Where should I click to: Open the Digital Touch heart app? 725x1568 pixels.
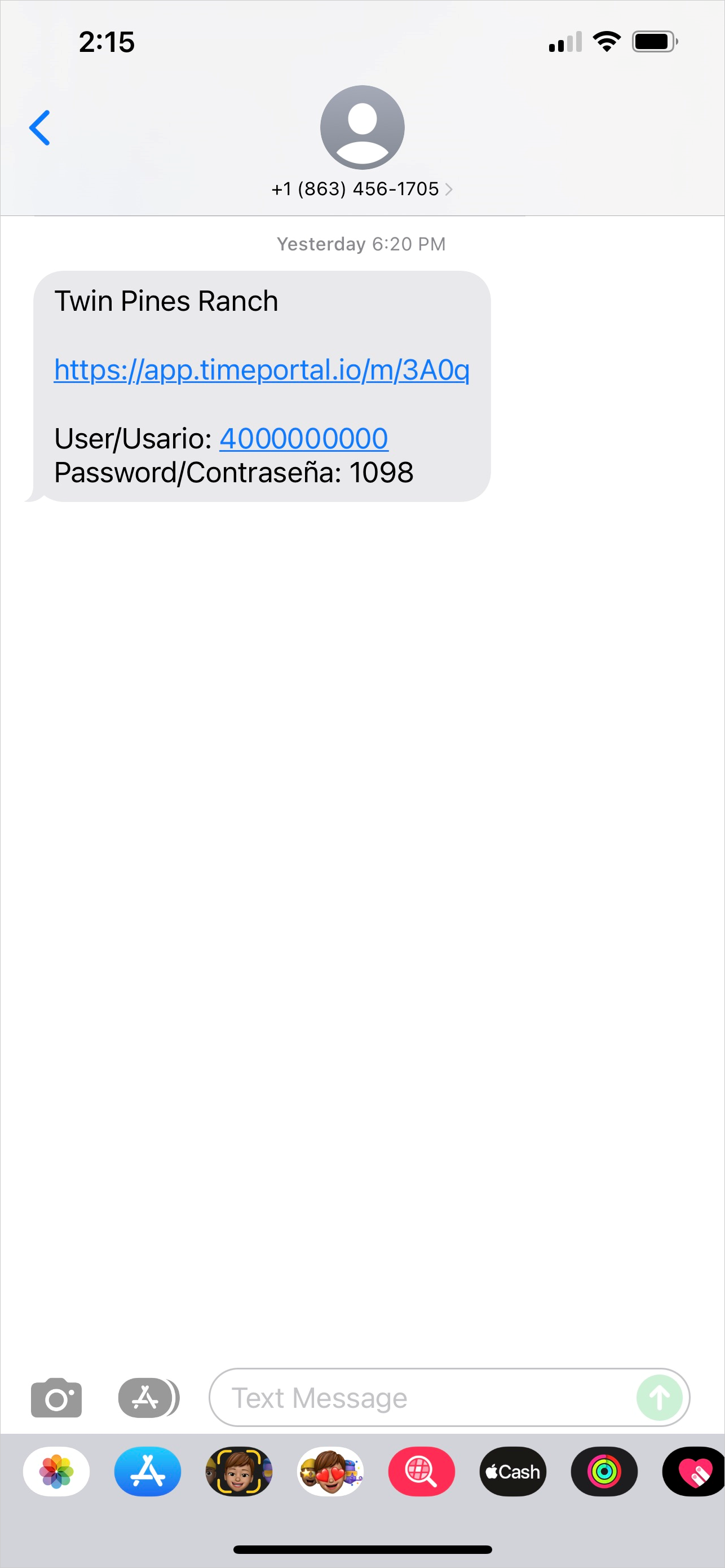(x=694, y=1472)
